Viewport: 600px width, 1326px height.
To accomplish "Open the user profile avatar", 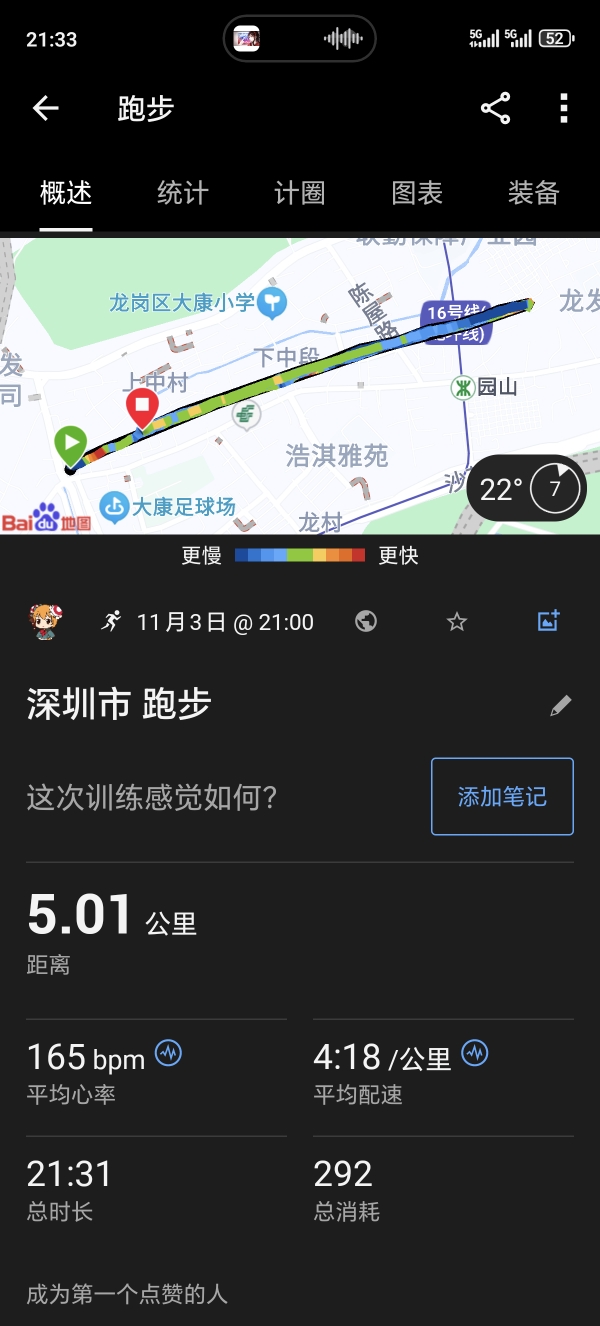I will click(x=45, y=622).
